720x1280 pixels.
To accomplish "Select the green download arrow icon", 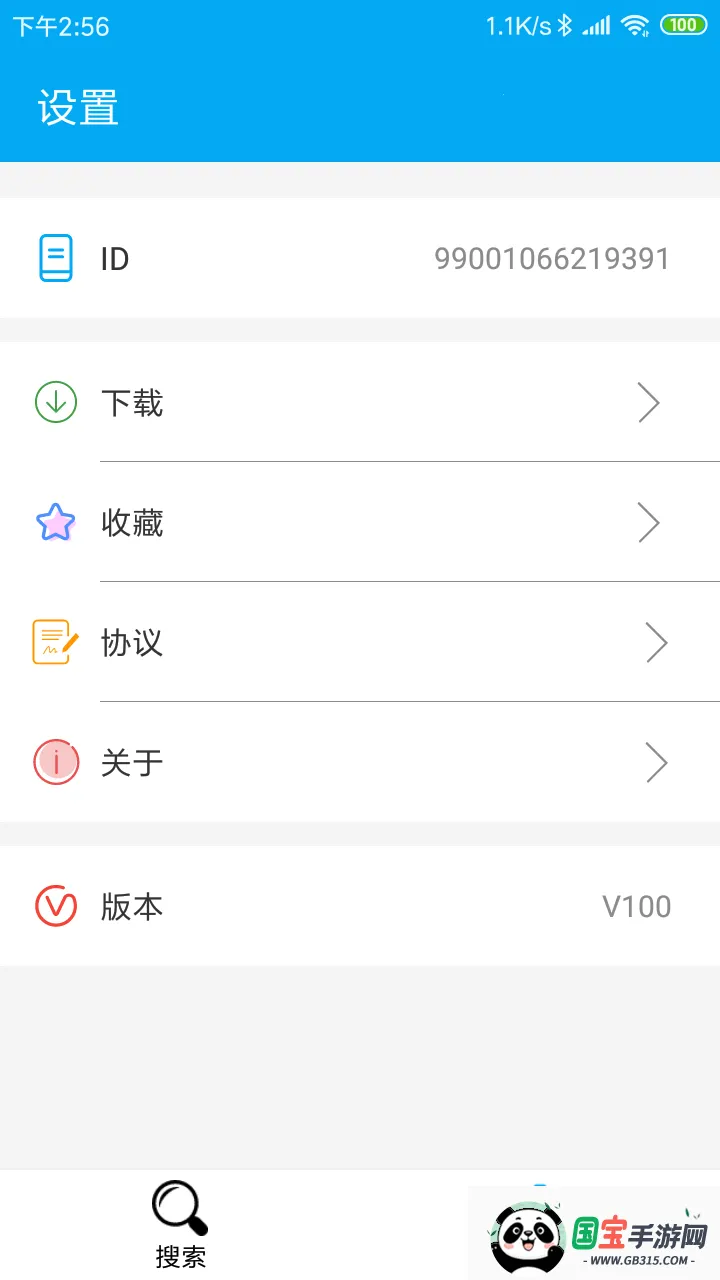I will click(x=55, y=402).
